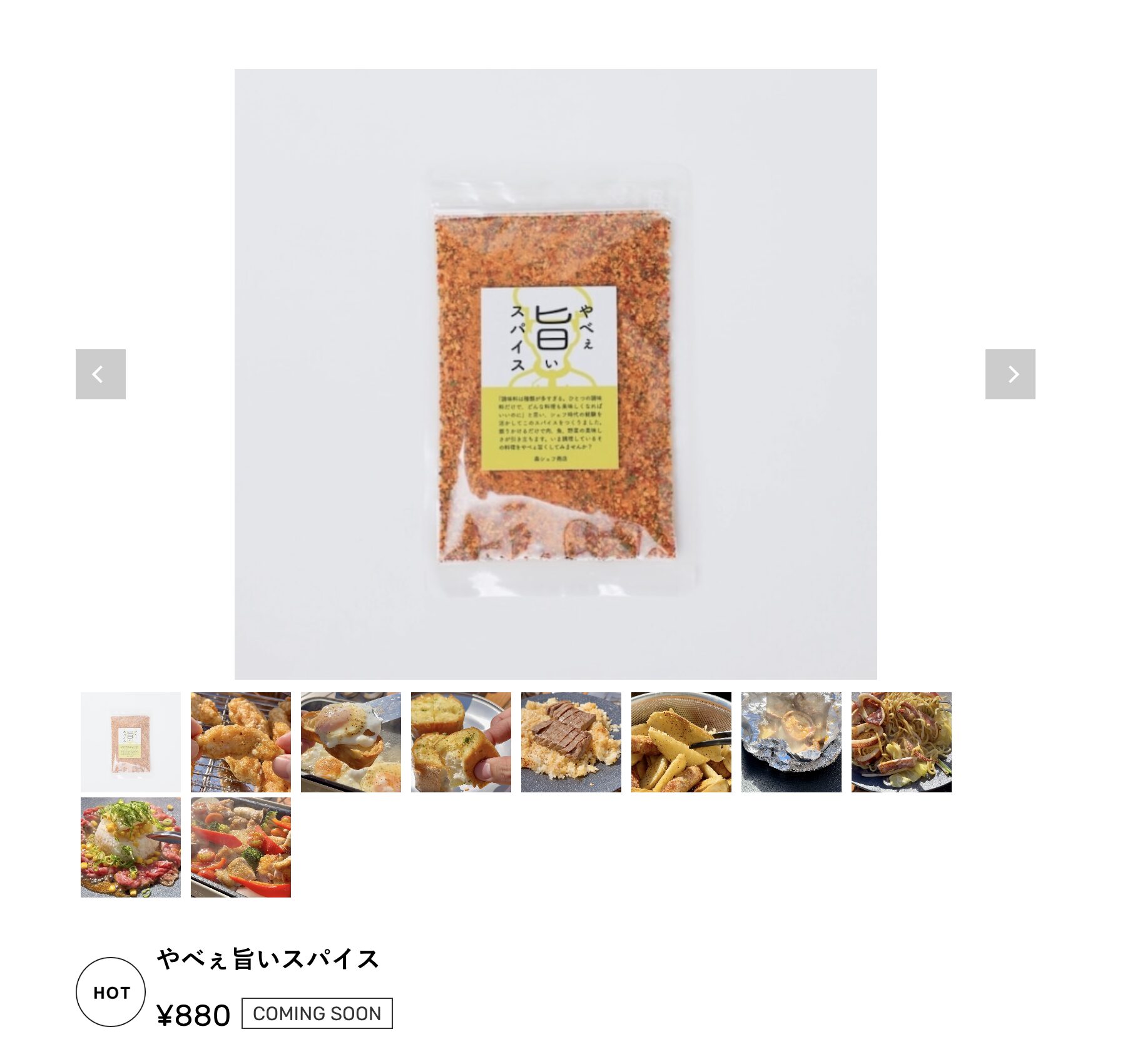
Task: Show the next product image
Action: tap(1010, 374)
